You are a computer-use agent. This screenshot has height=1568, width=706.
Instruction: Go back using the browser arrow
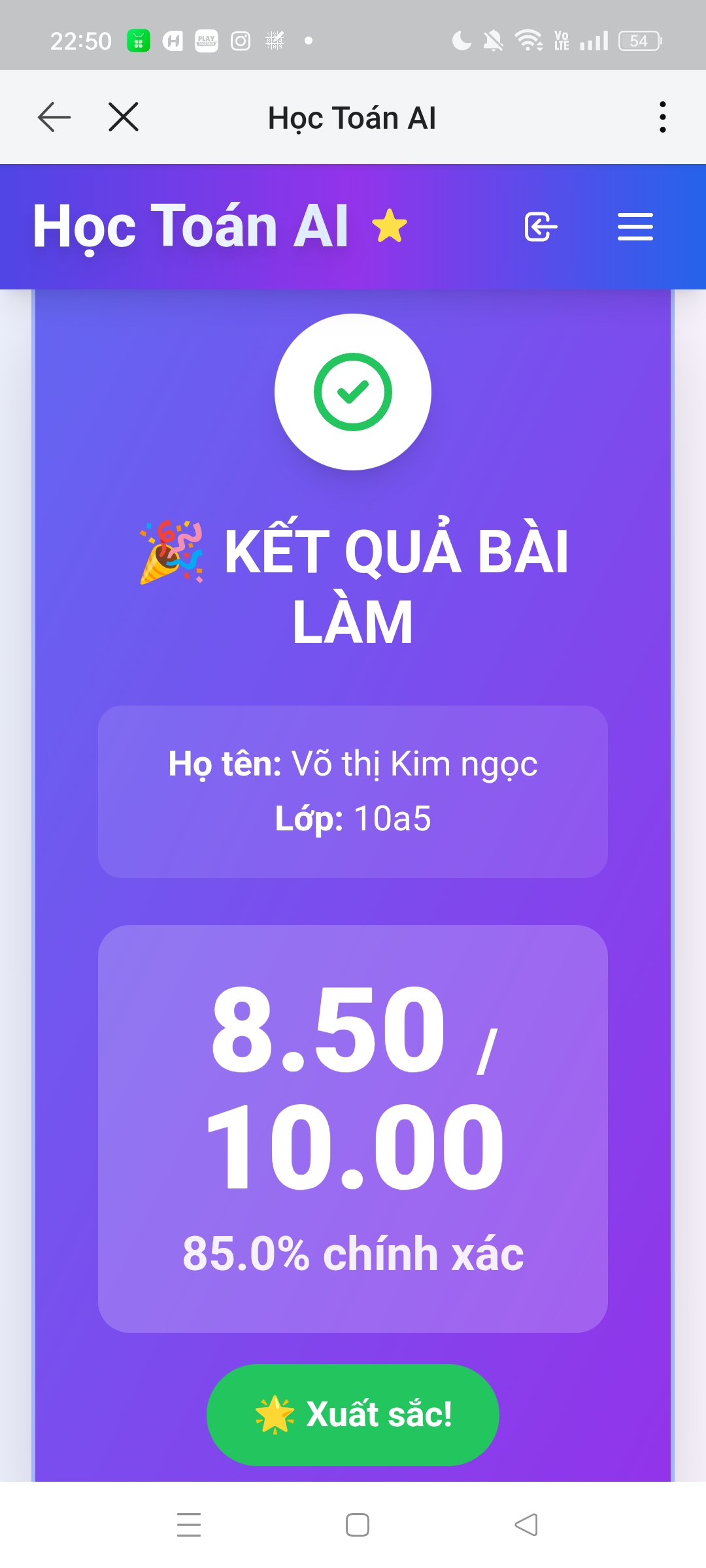click(x=54, y=118)
